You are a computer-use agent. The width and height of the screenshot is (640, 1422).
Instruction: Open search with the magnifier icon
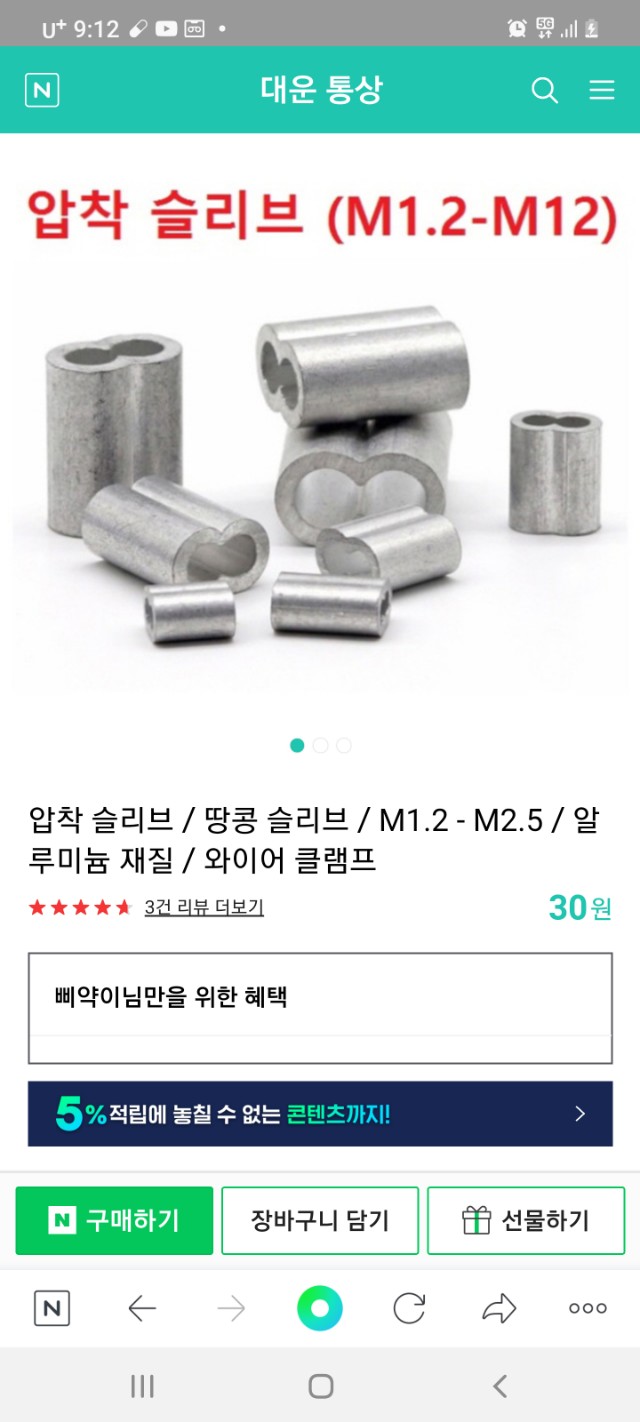[544, 90]
